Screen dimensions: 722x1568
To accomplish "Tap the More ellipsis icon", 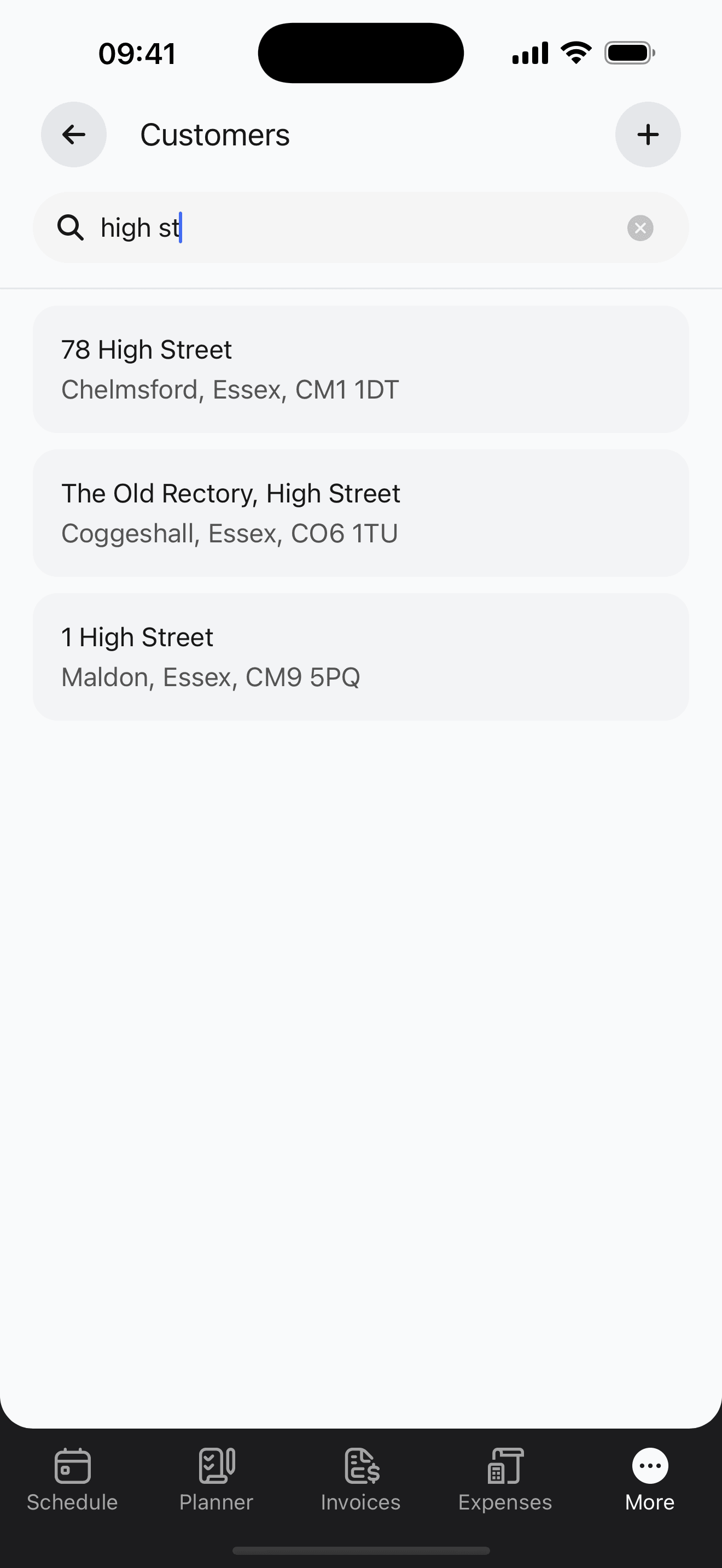I will pos(649,1466).
